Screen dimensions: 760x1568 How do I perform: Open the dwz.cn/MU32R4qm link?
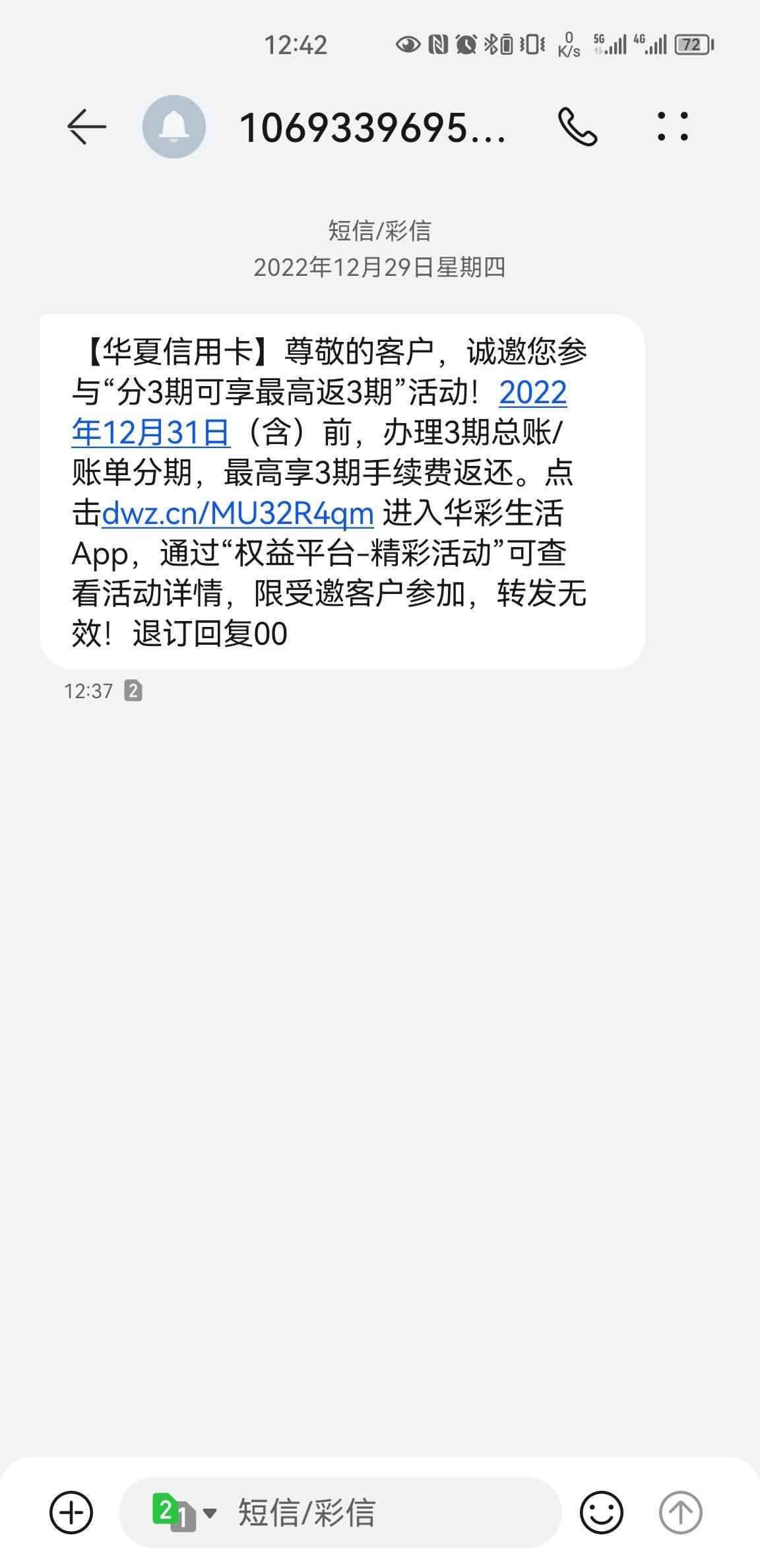237,513
